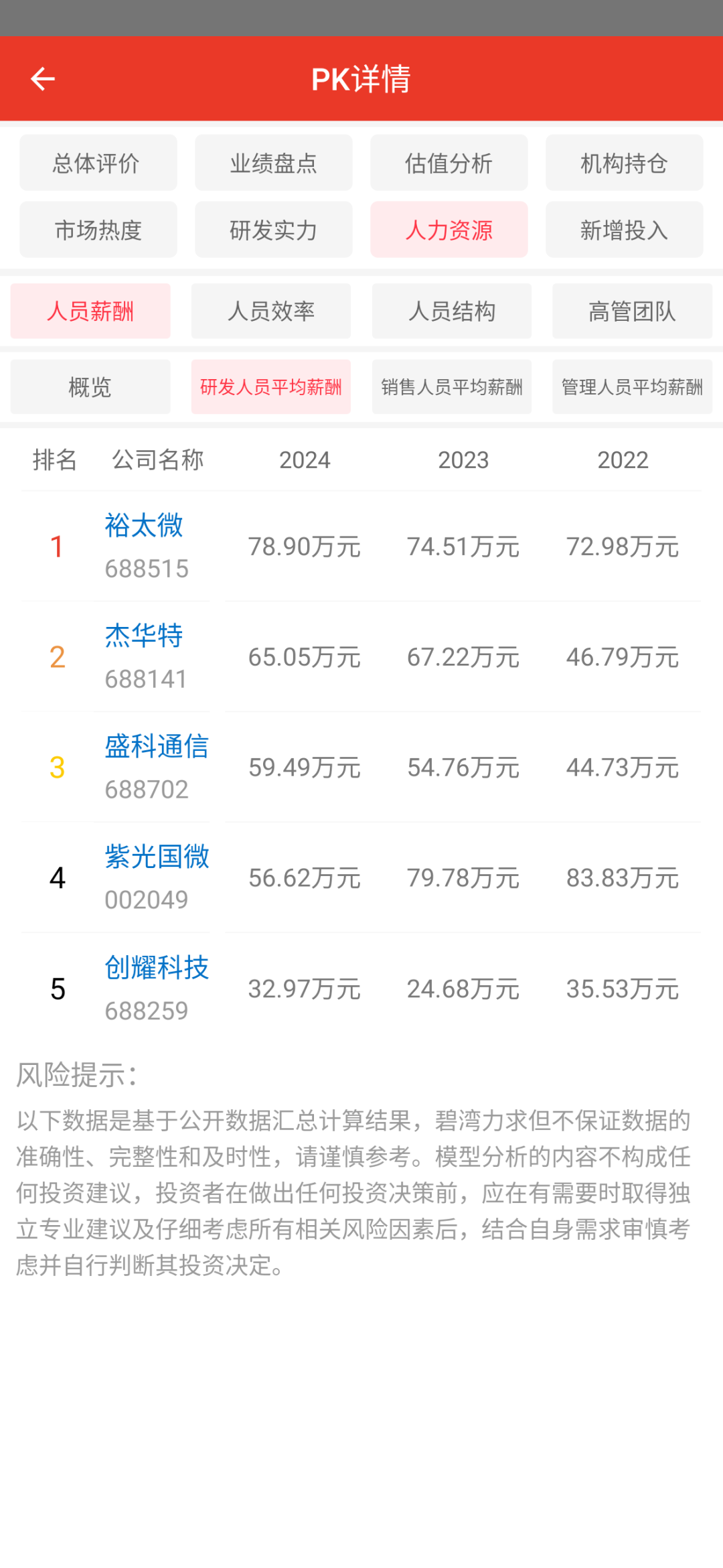Select the 人员薪酬 subtab
This screenshot has height=1568, width=723.
(90, 311)
